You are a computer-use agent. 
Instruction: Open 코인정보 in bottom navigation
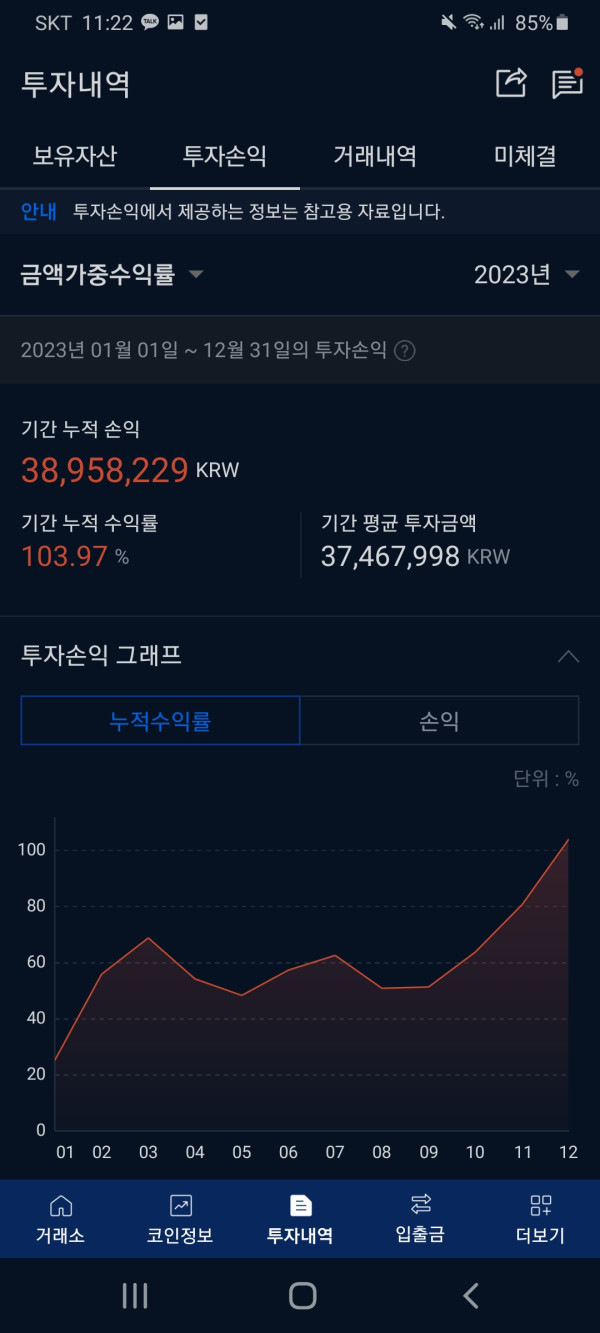[180, 1219]
